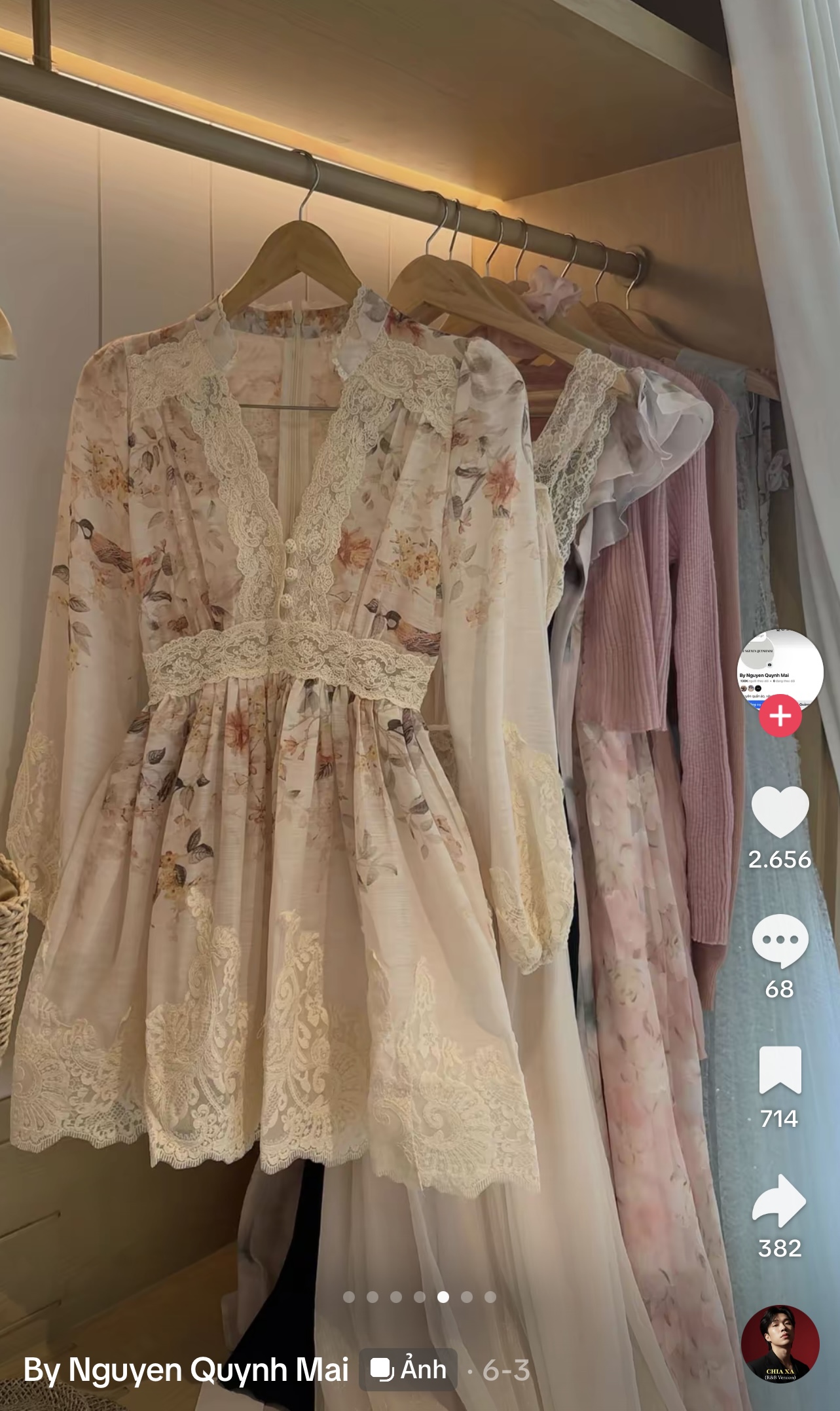Tap the photo carousel page indicator
840x1411 pixels.
420,1296
